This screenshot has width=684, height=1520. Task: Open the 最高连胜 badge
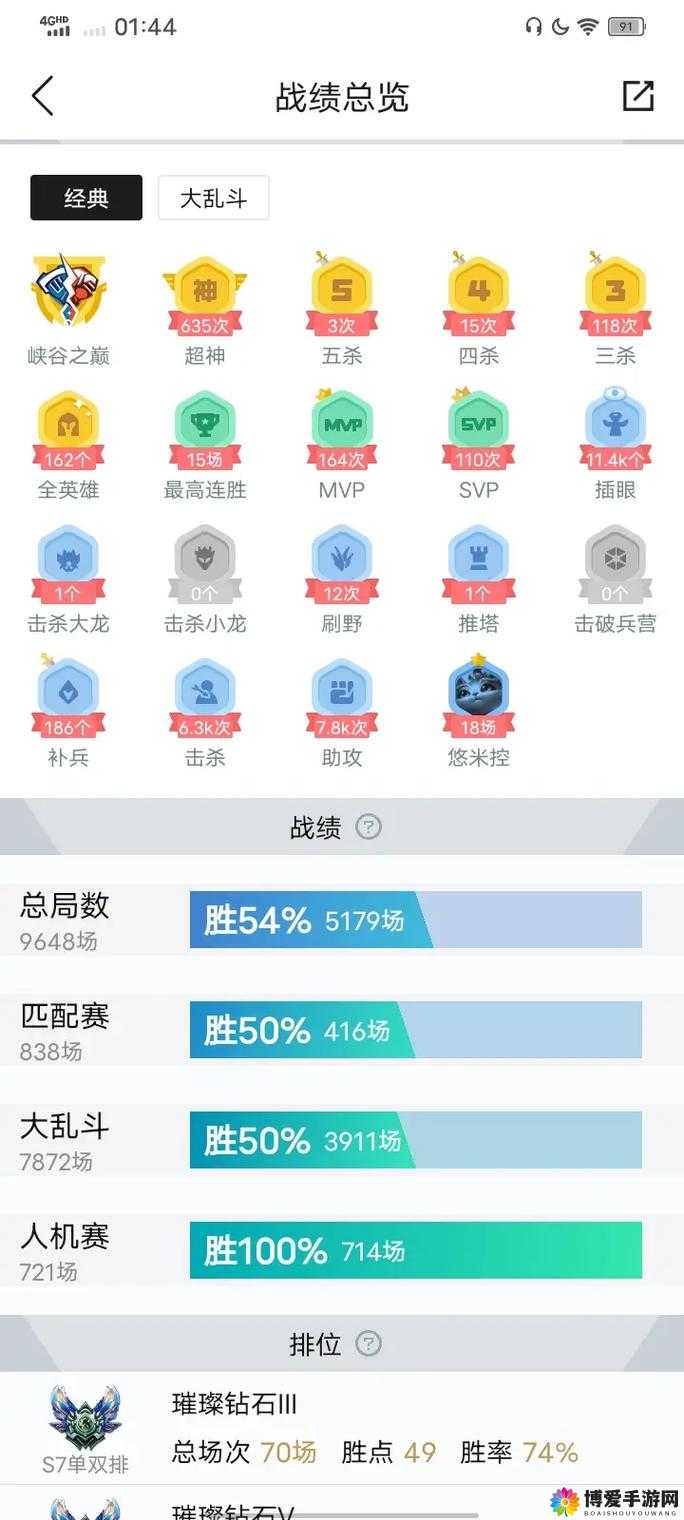coord(205,430)
